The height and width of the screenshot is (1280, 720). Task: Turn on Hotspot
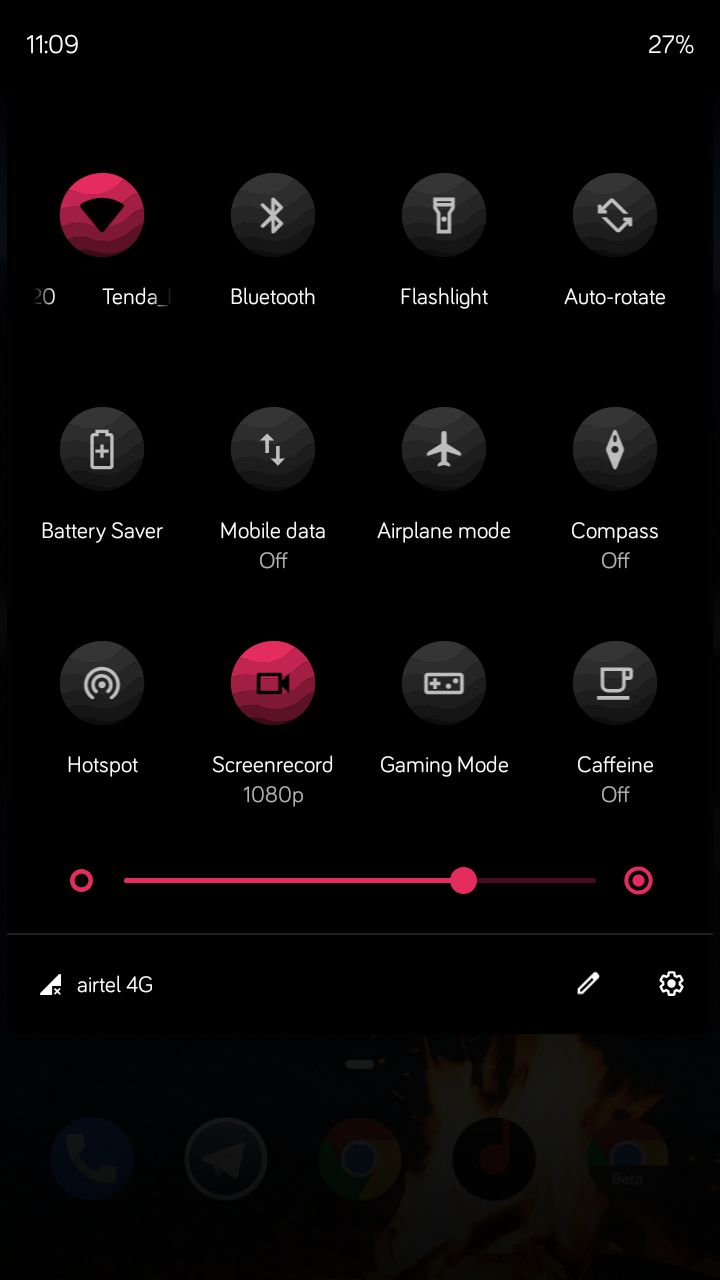point(102,683)
